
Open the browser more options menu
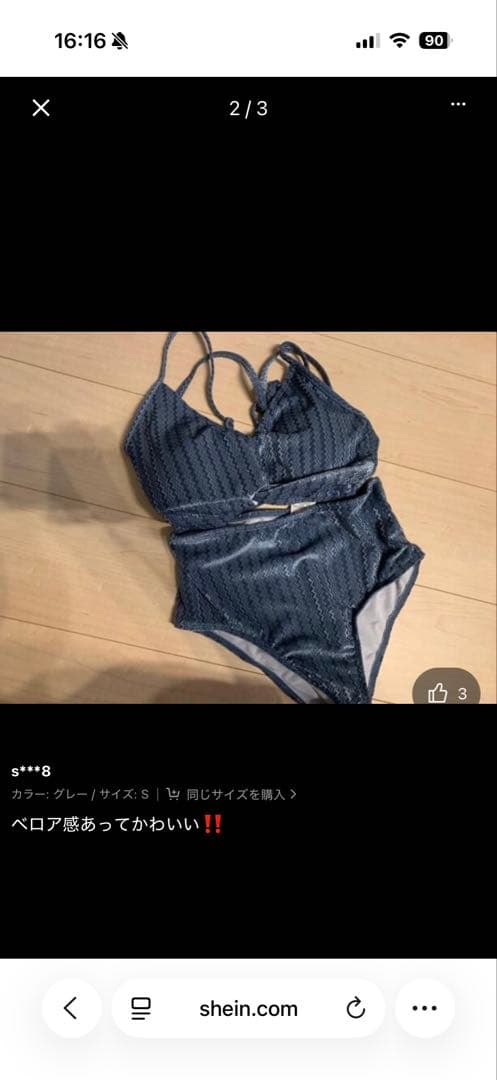[425, 1009]
